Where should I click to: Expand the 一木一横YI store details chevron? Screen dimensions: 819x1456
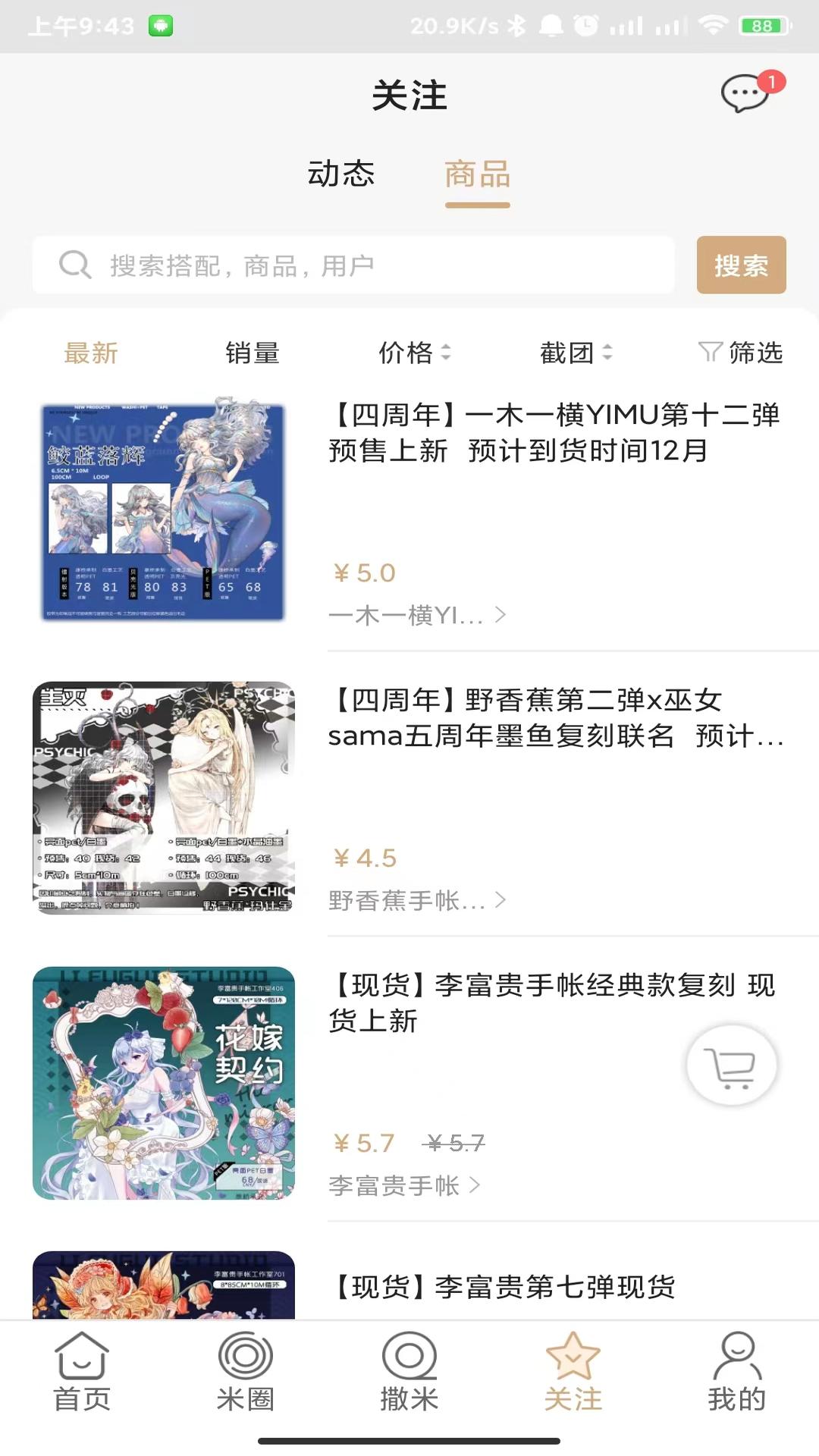(499, 616)
